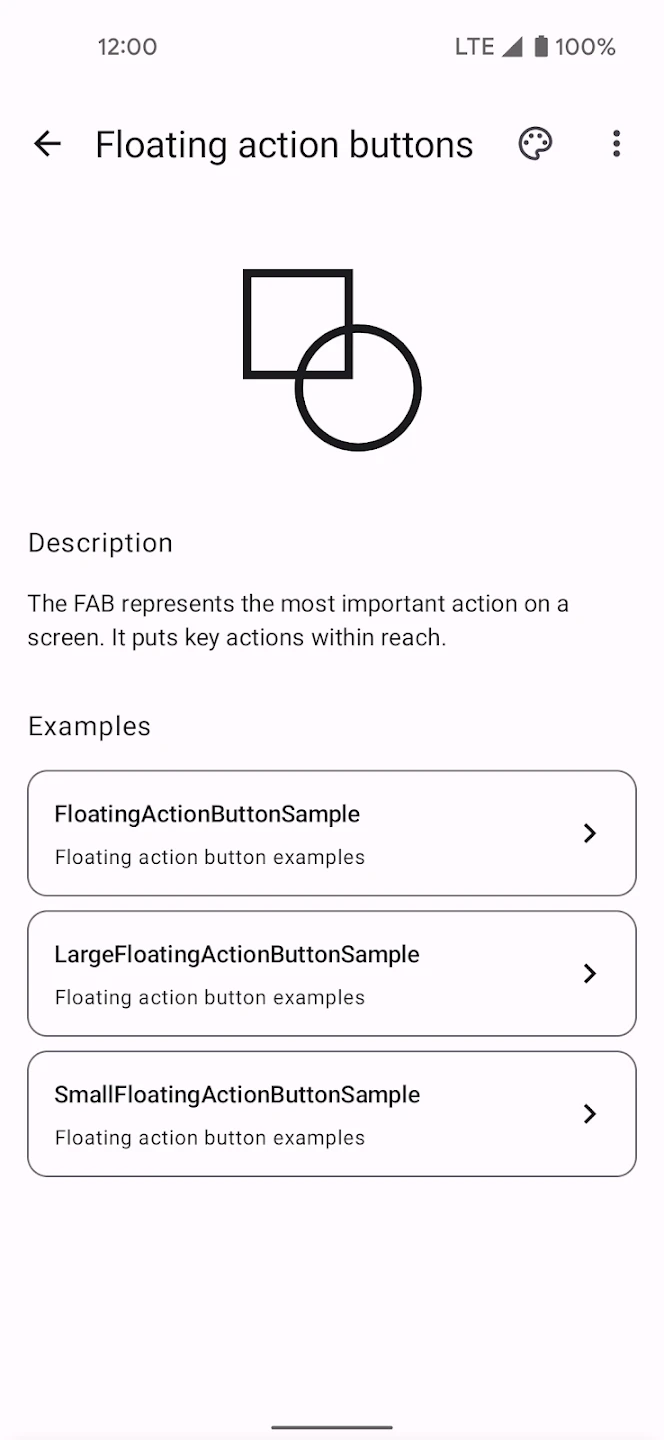Open the FloatingActionButtonSample example

(x=332, y=833)
